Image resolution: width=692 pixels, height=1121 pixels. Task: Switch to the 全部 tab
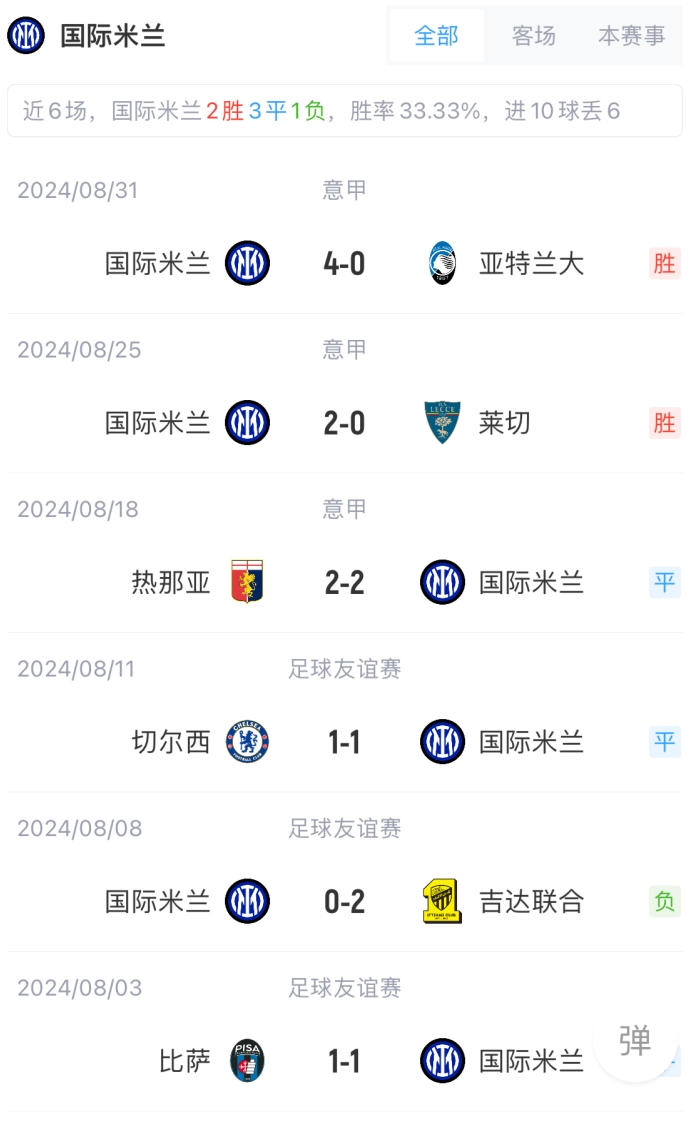[436, 36]
